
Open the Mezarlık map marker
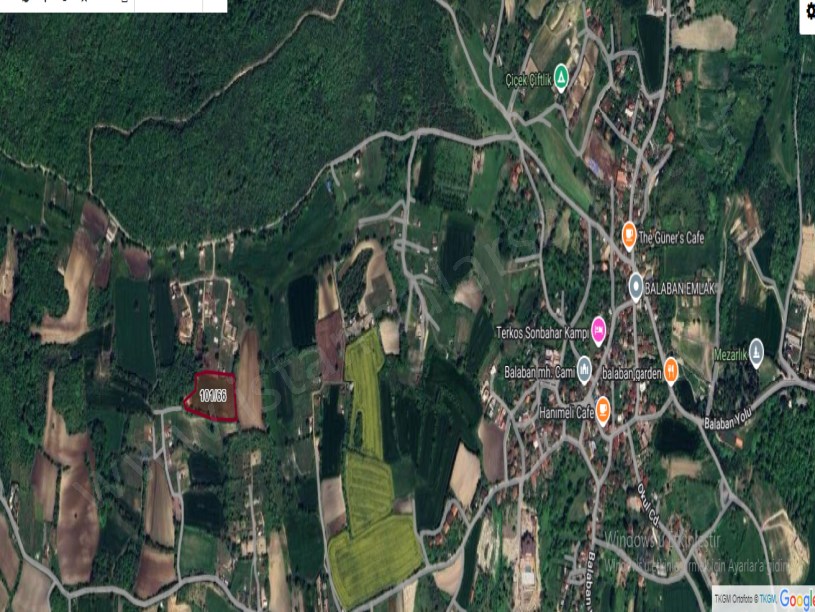(757, 350)
